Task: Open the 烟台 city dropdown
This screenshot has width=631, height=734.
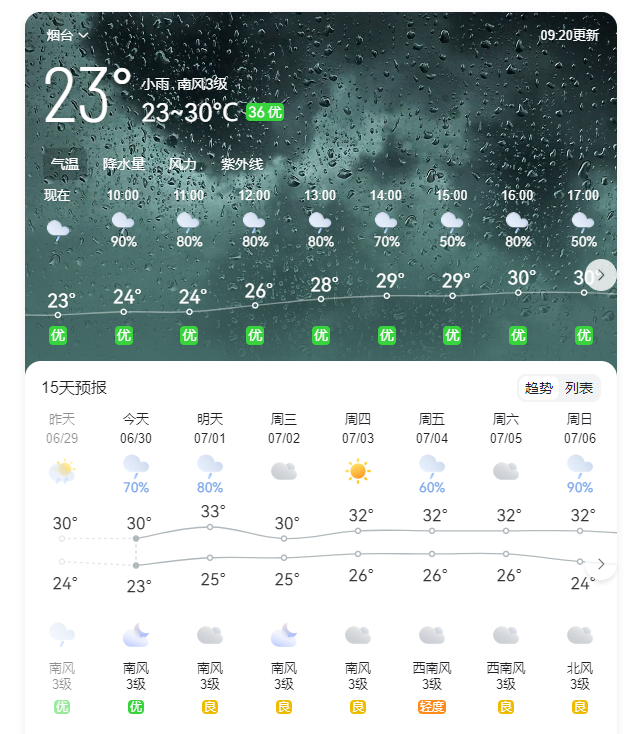Action: tap(68, 35)
